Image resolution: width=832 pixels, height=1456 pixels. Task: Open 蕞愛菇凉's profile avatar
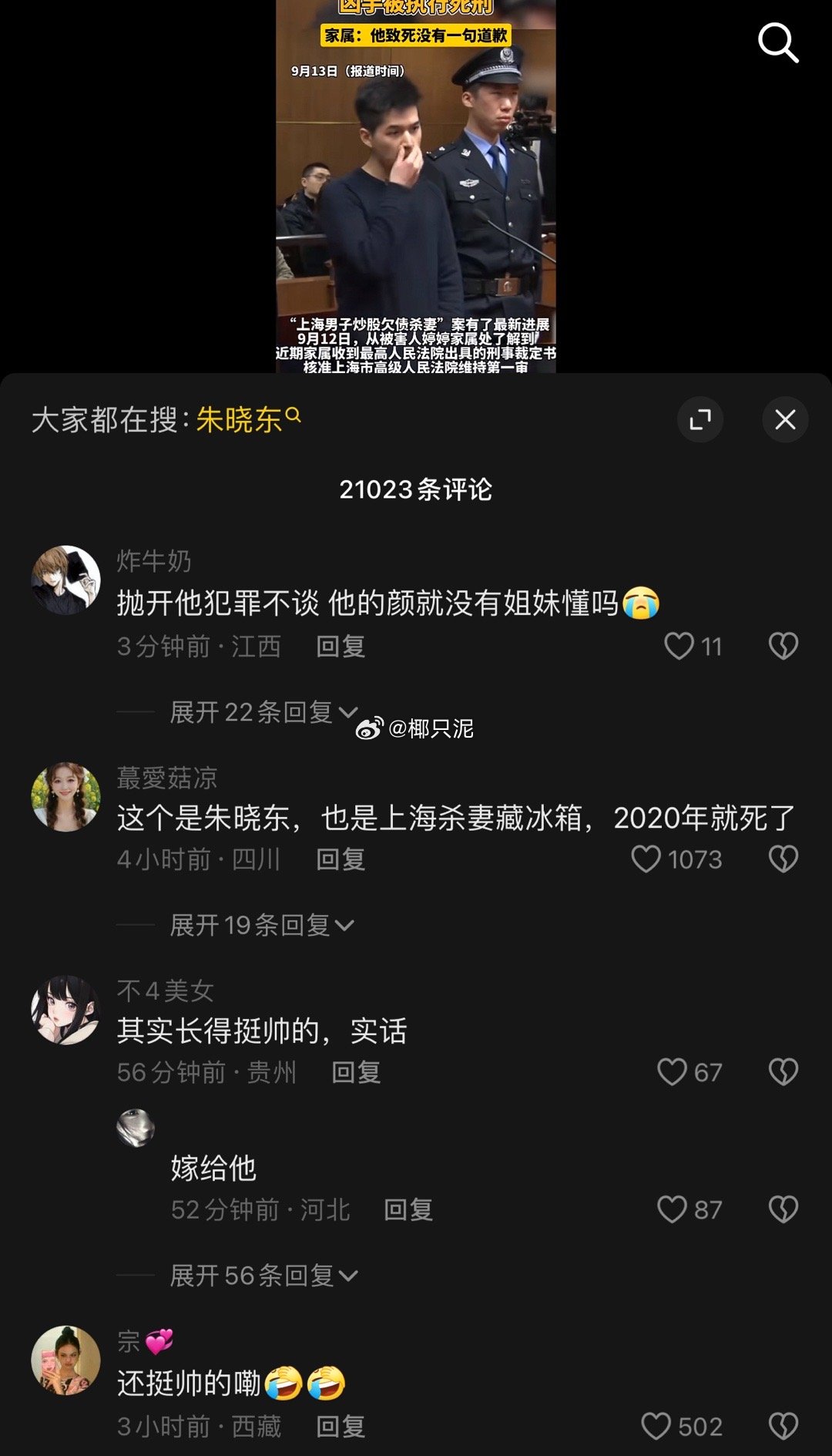click(66, 797)
